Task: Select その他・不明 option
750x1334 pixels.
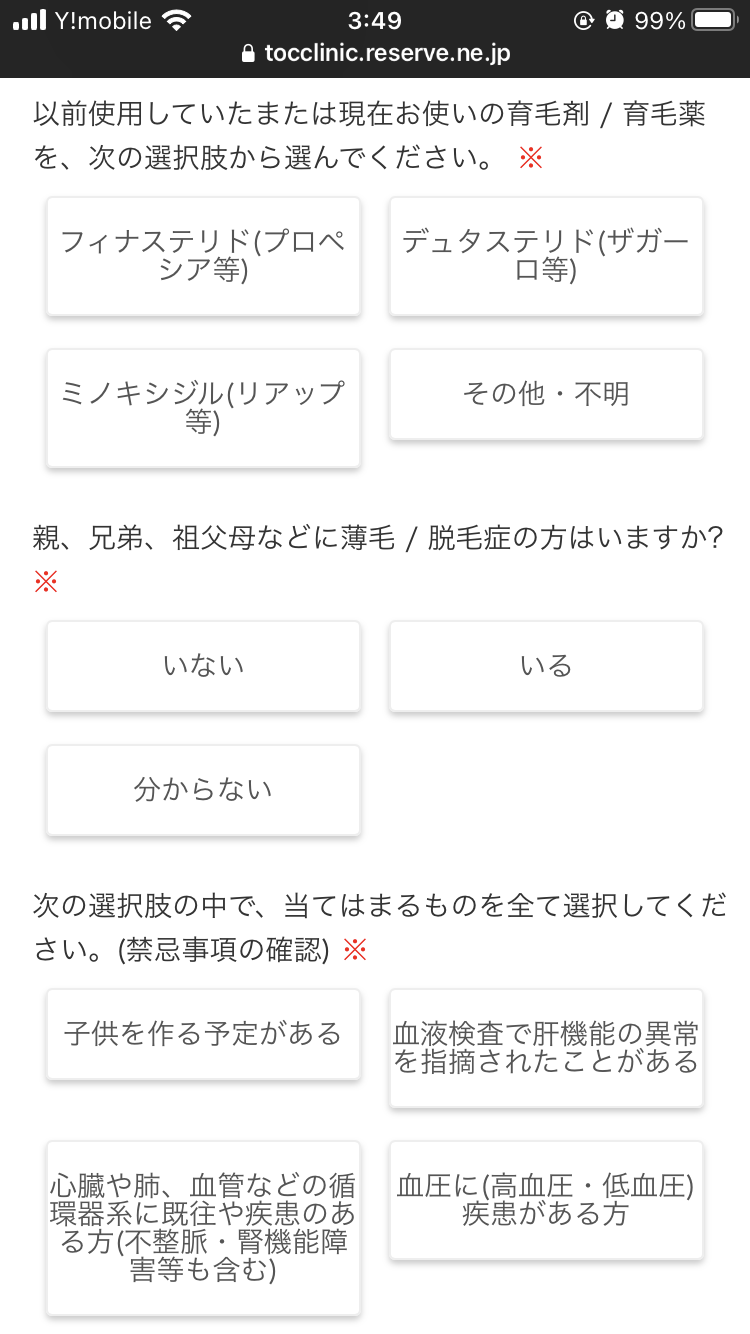Action: [546, 394]
